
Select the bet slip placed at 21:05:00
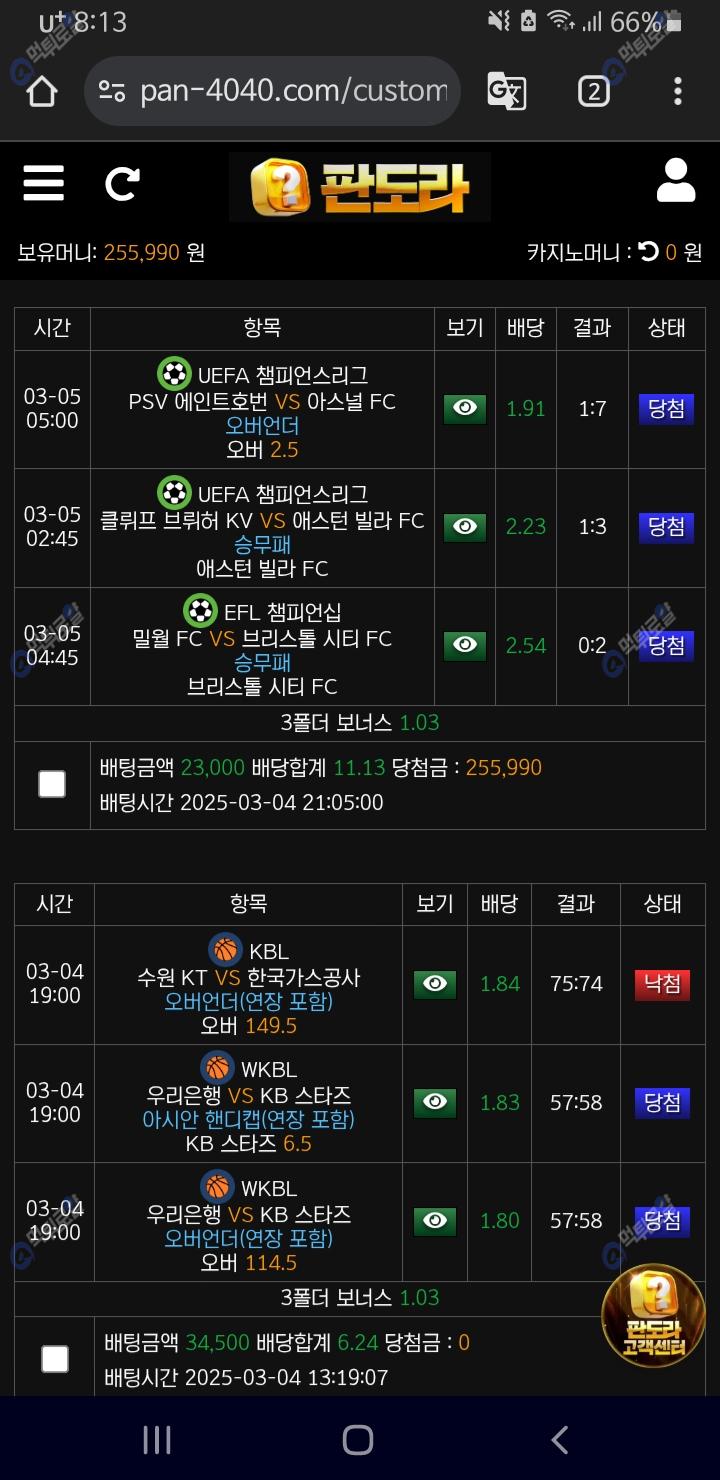tap(52, 784)
